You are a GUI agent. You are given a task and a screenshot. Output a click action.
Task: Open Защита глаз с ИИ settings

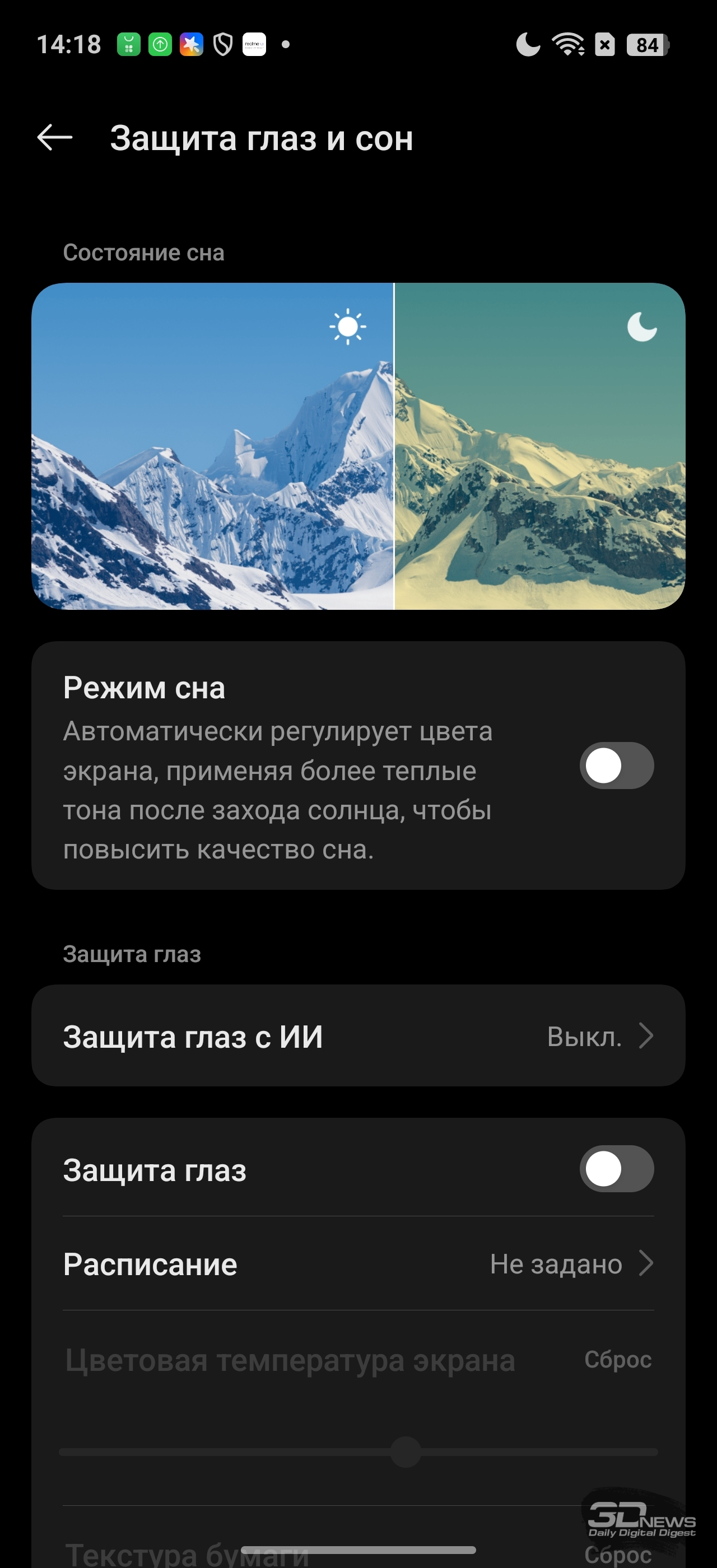coord(358,1036)
